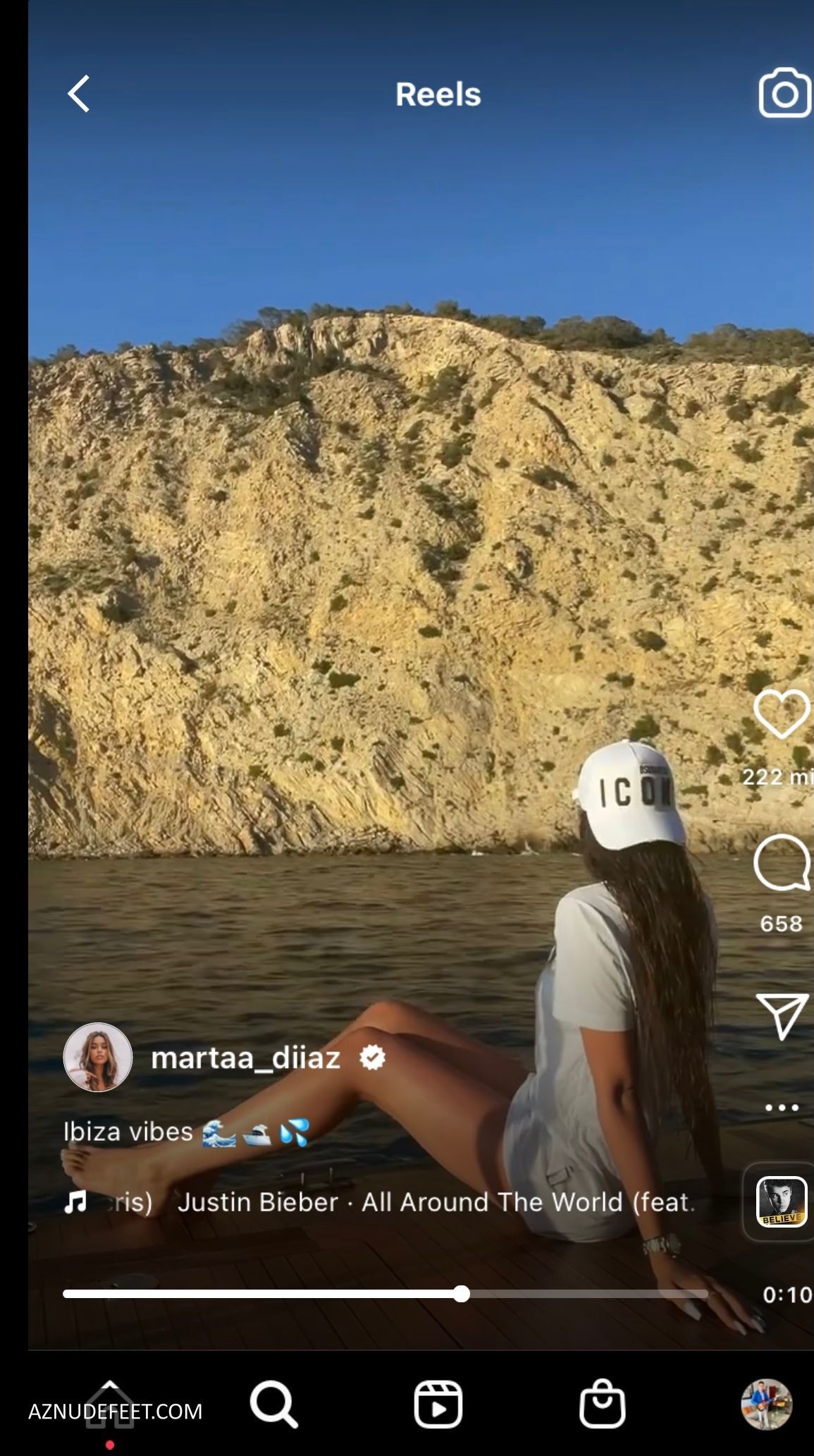Viewport: 814px width, 1456px height.
Task: Open the camera to create a reel
Action: [x=784, y=93]
